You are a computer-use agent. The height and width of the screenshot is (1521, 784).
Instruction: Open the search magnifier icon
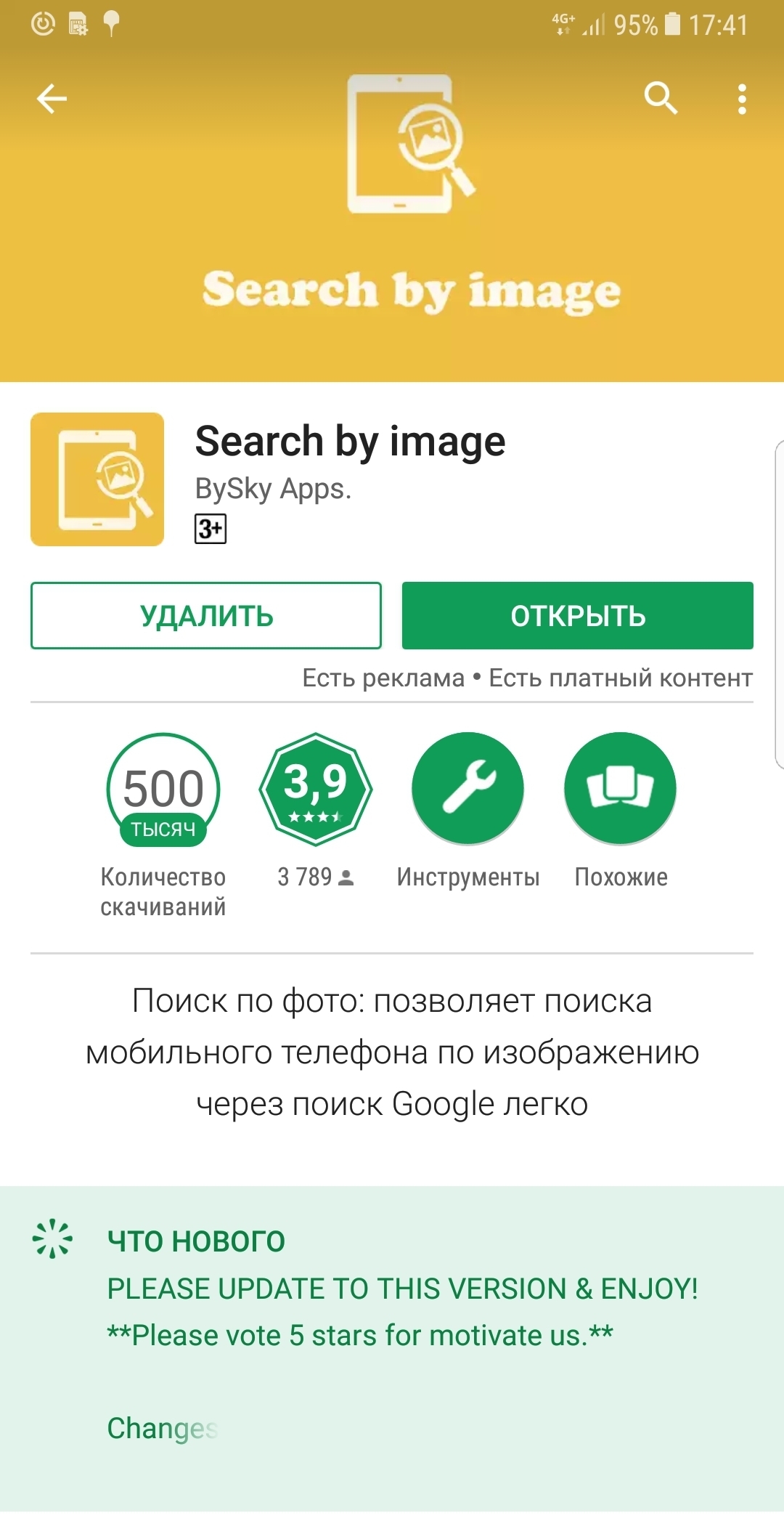(661, 98)
